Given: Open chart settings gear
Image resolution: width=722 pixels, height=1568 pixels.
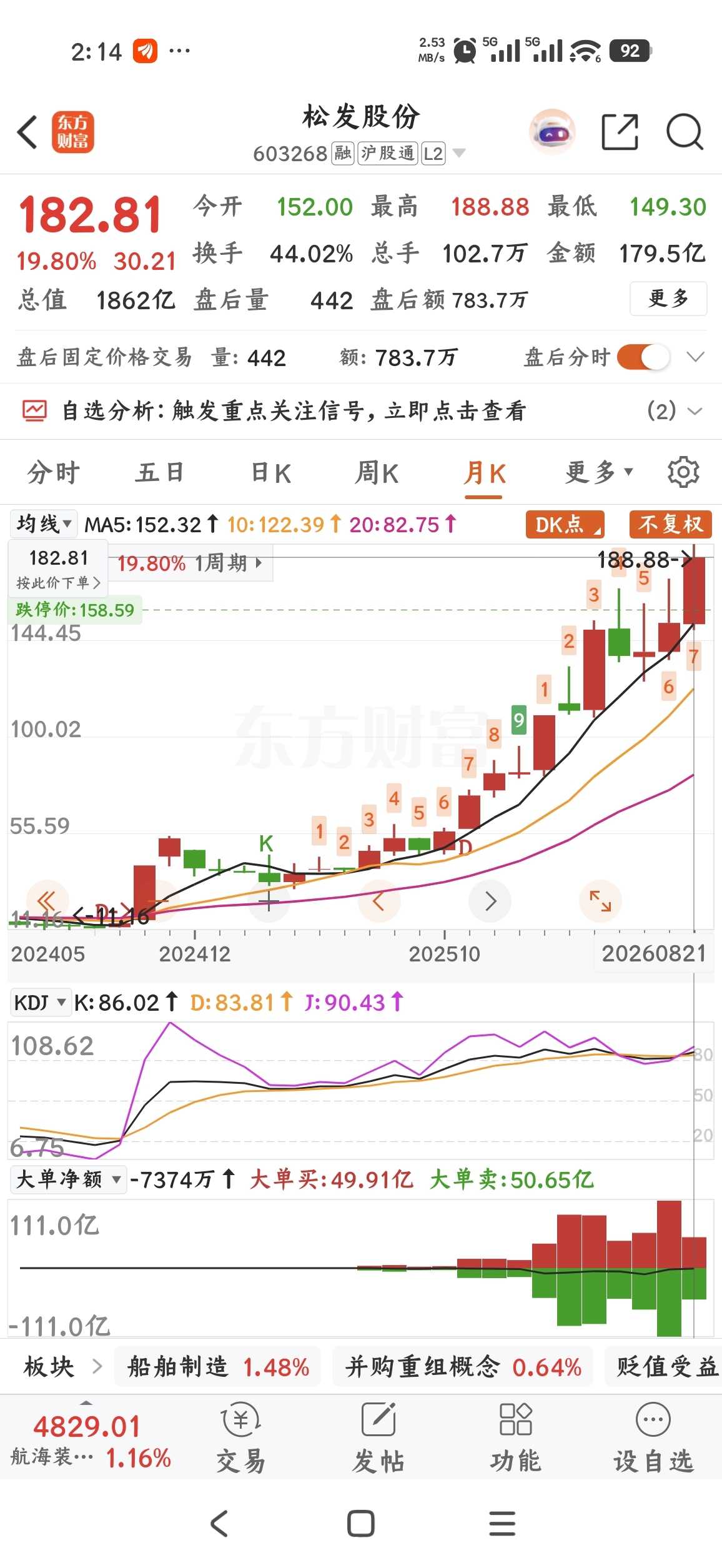Looking at the screenshot, I should pos(683,472).
